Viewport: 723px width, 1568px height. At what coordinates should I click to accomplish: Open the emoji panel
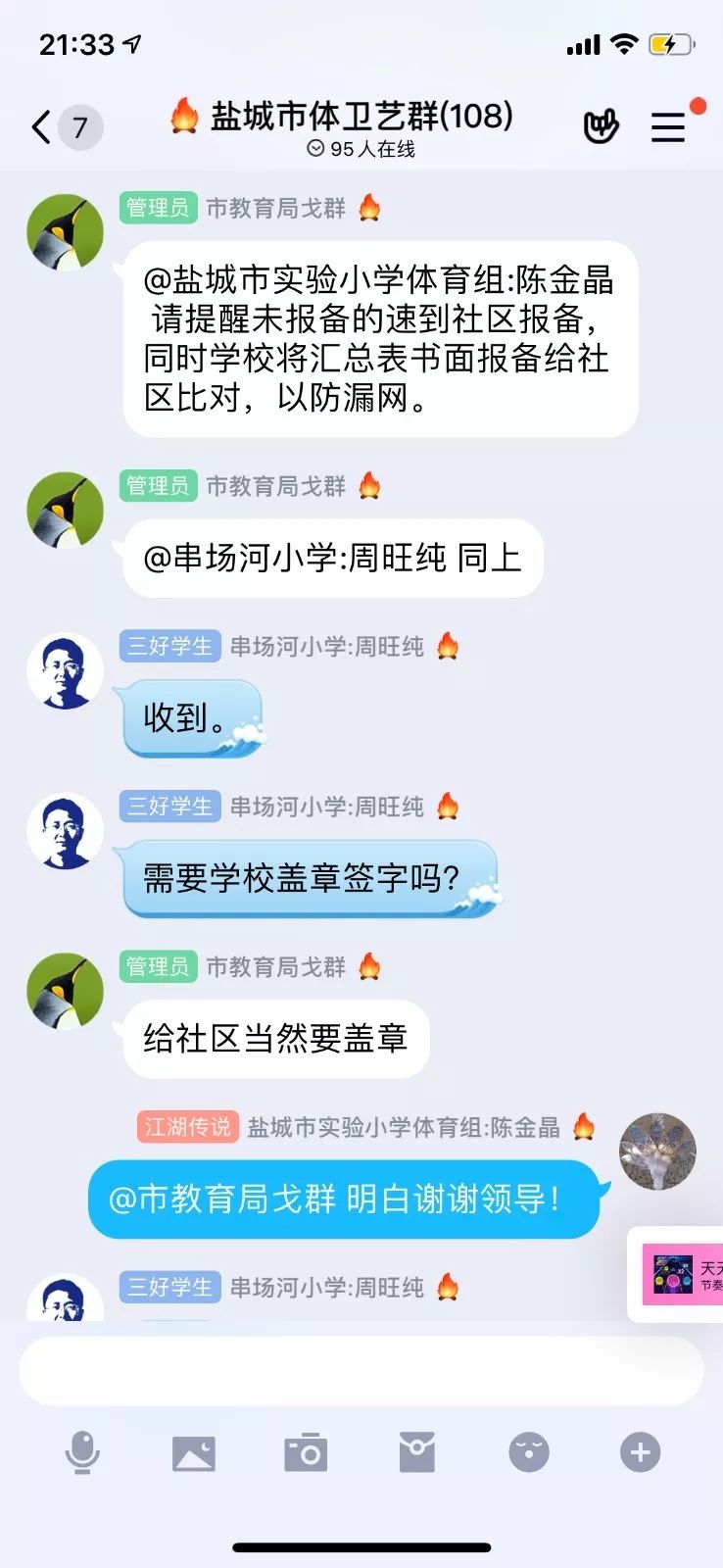(x=529, y=1452)
